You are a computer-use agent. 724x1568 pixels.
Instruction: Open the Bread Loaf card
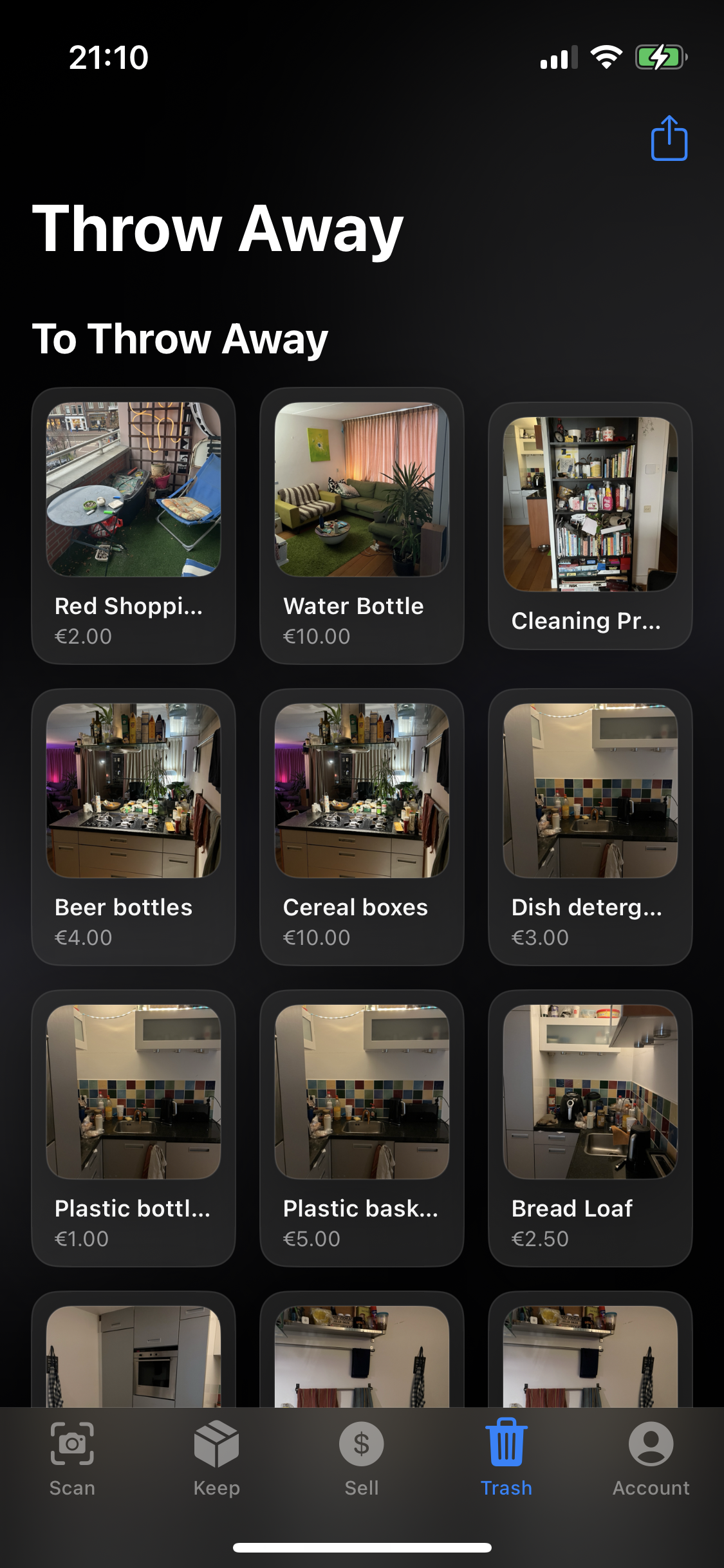click(590, 1128)
